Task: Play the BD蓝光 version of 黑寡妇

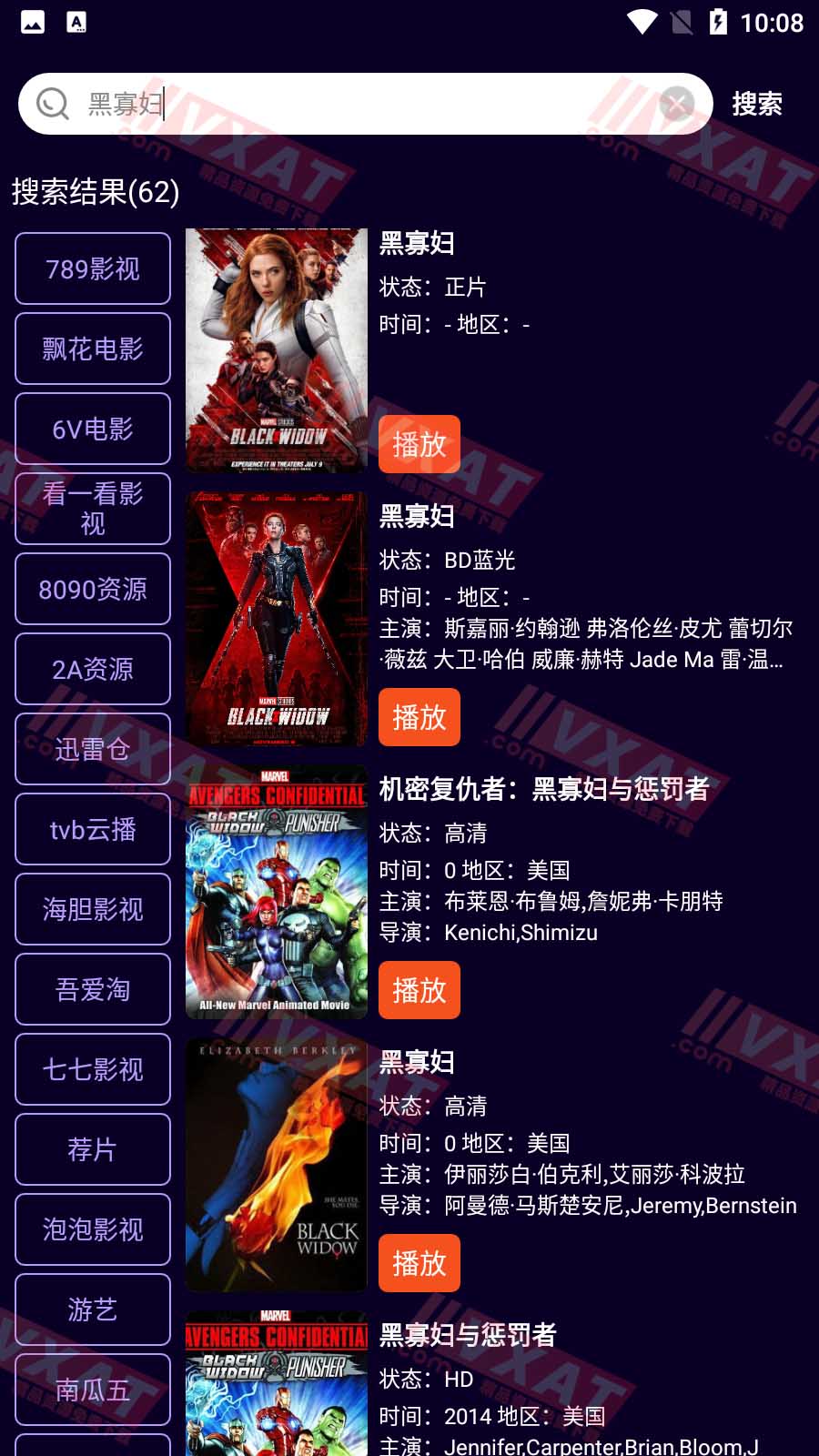Action: coord(419,717)
